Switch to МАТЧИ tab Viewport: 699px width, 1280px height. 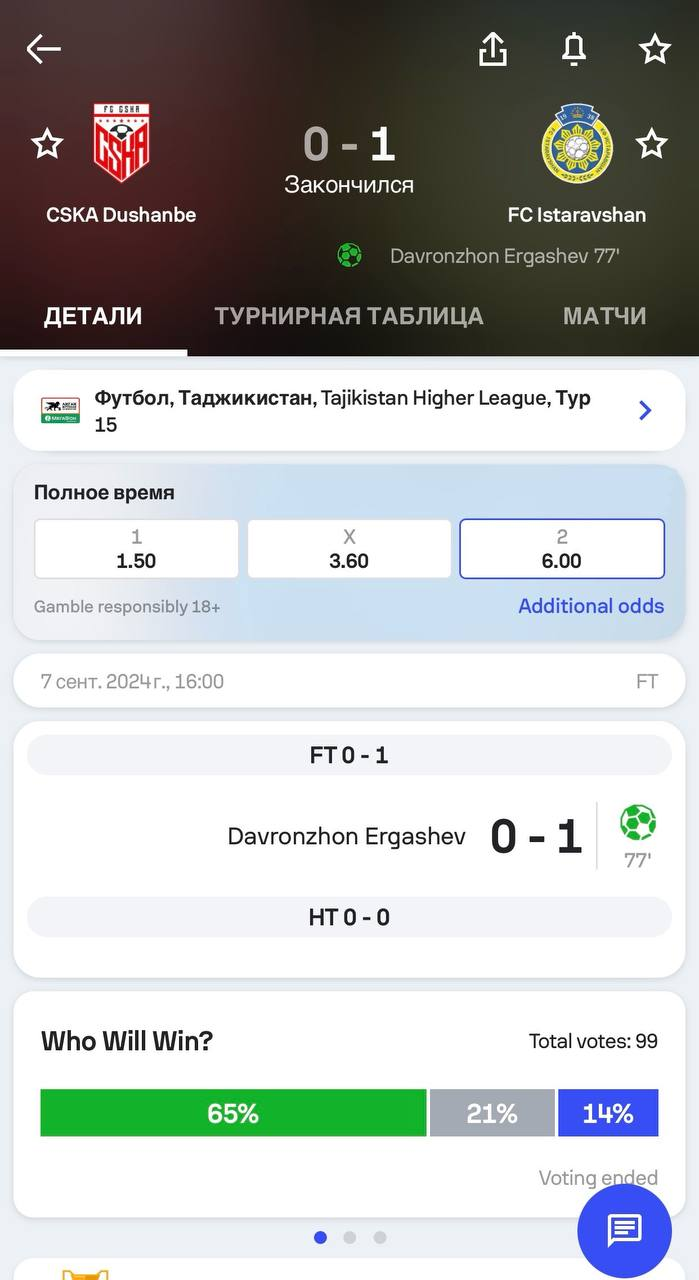pyautogui.click(x=604, y=316)
